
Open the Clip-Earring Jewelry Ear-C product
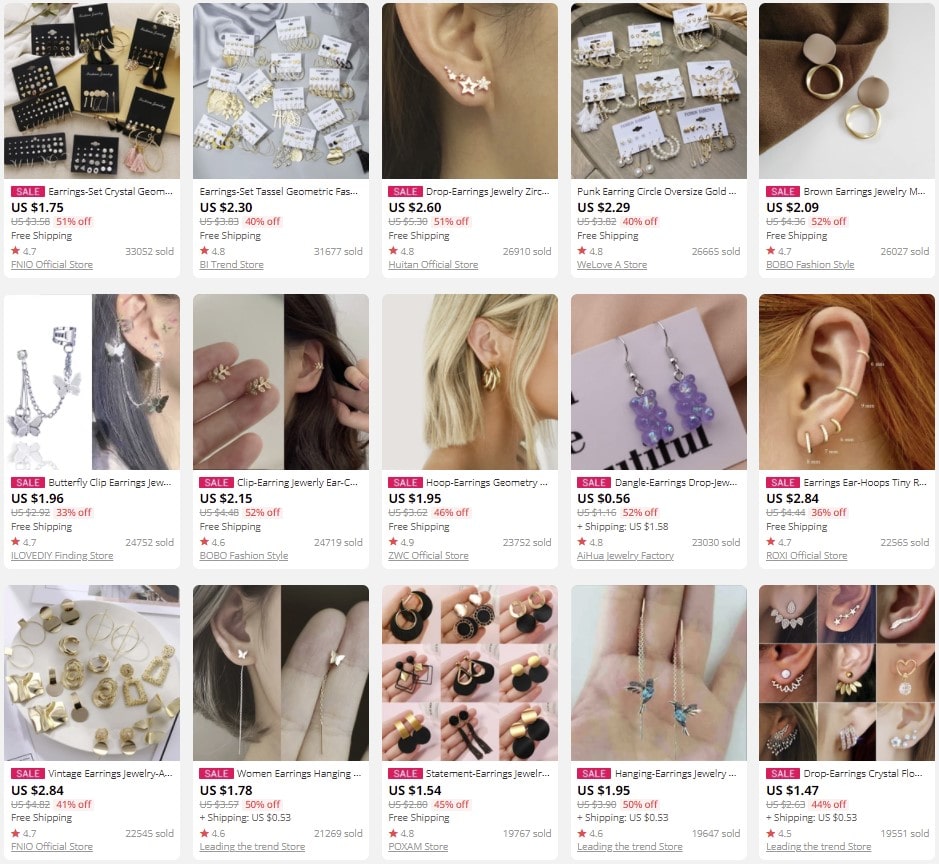(x=280, y=381)
